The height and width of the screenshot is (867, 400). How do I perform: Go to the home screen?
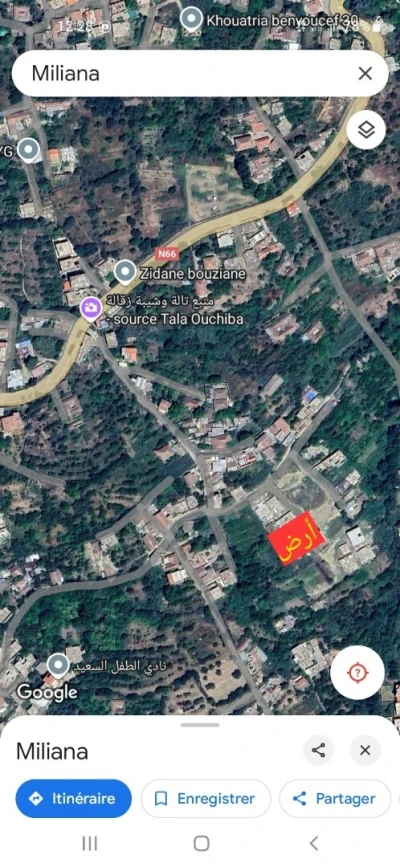(201, 843)
